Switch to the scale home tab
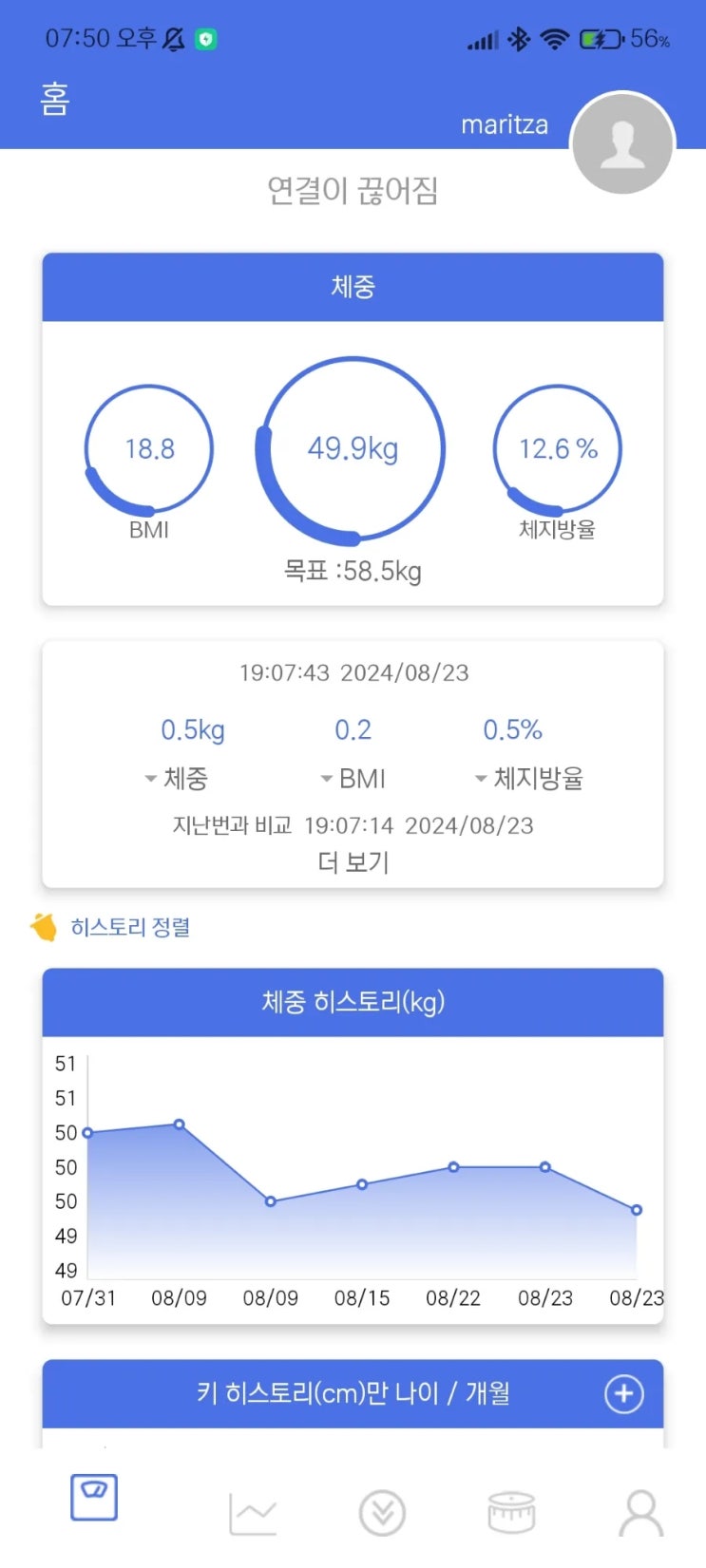706x1568 pixels. (x=94, y=1498)
